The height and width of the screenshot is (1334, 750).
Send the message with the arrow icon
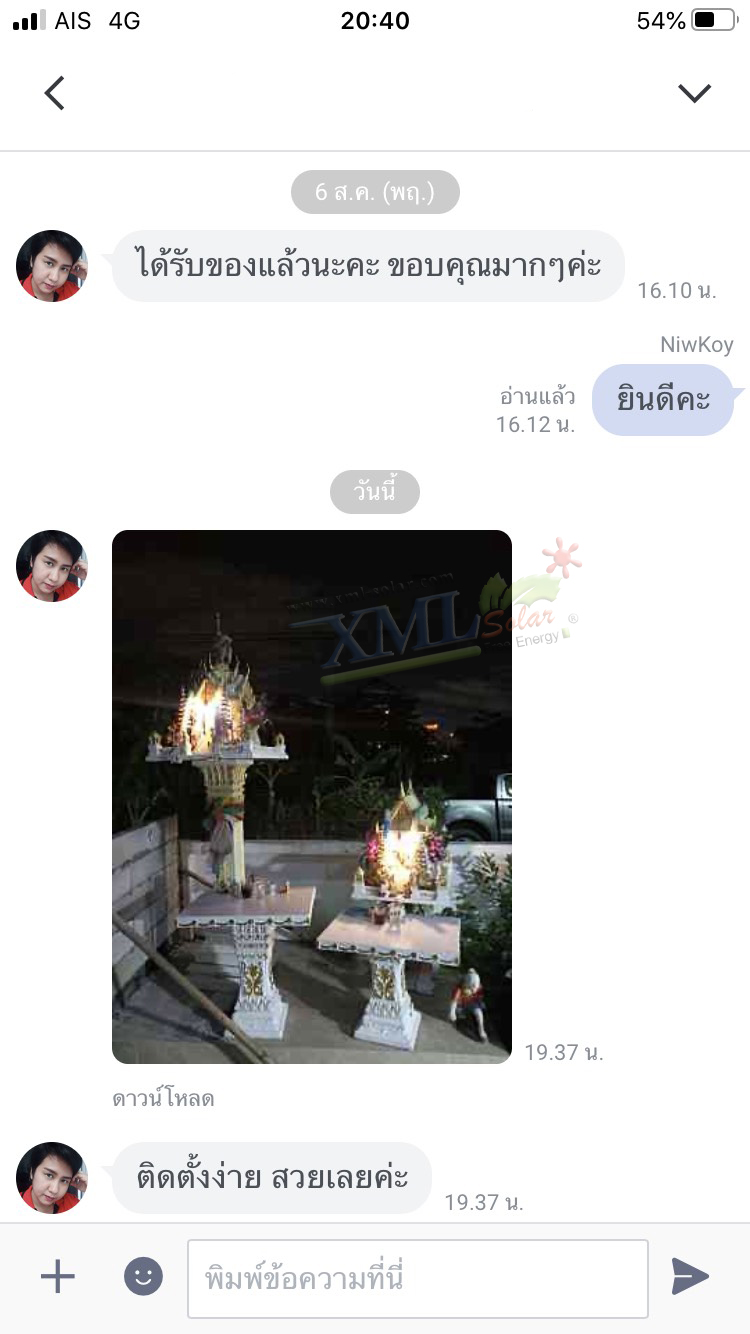tap(689, 1277)
